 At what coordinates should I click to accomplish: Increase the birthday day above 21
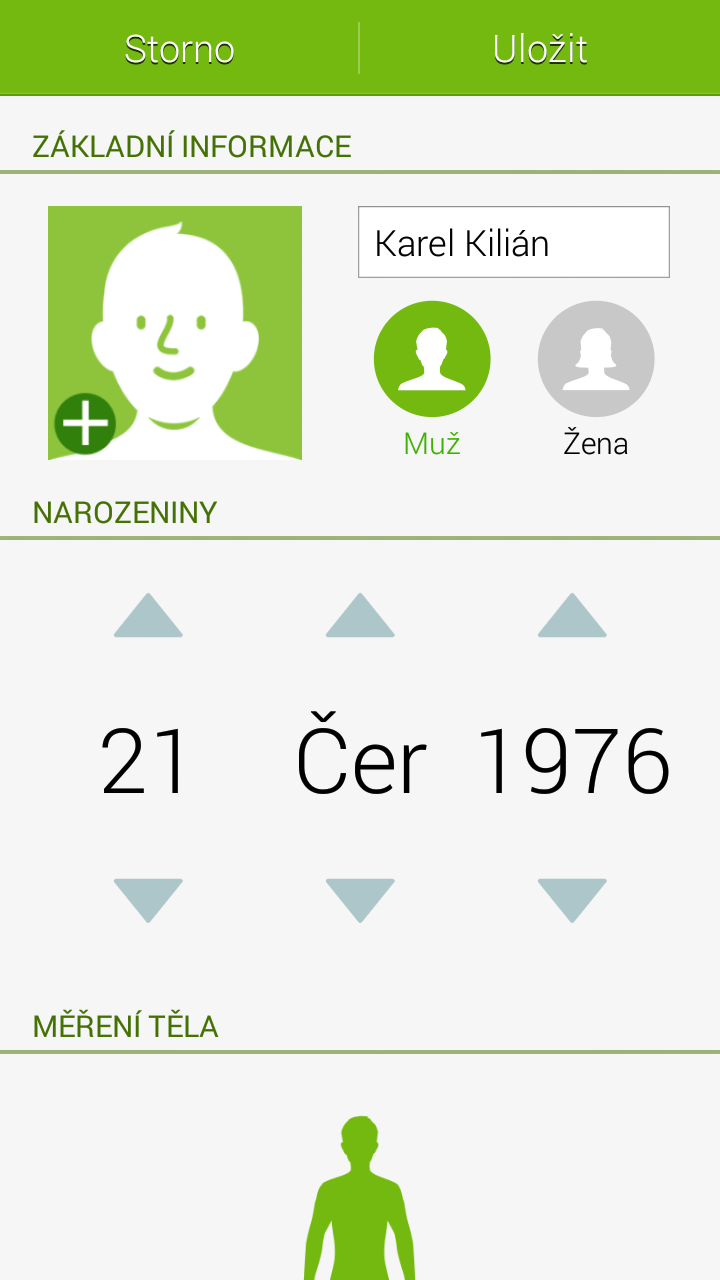coord(148,616)
